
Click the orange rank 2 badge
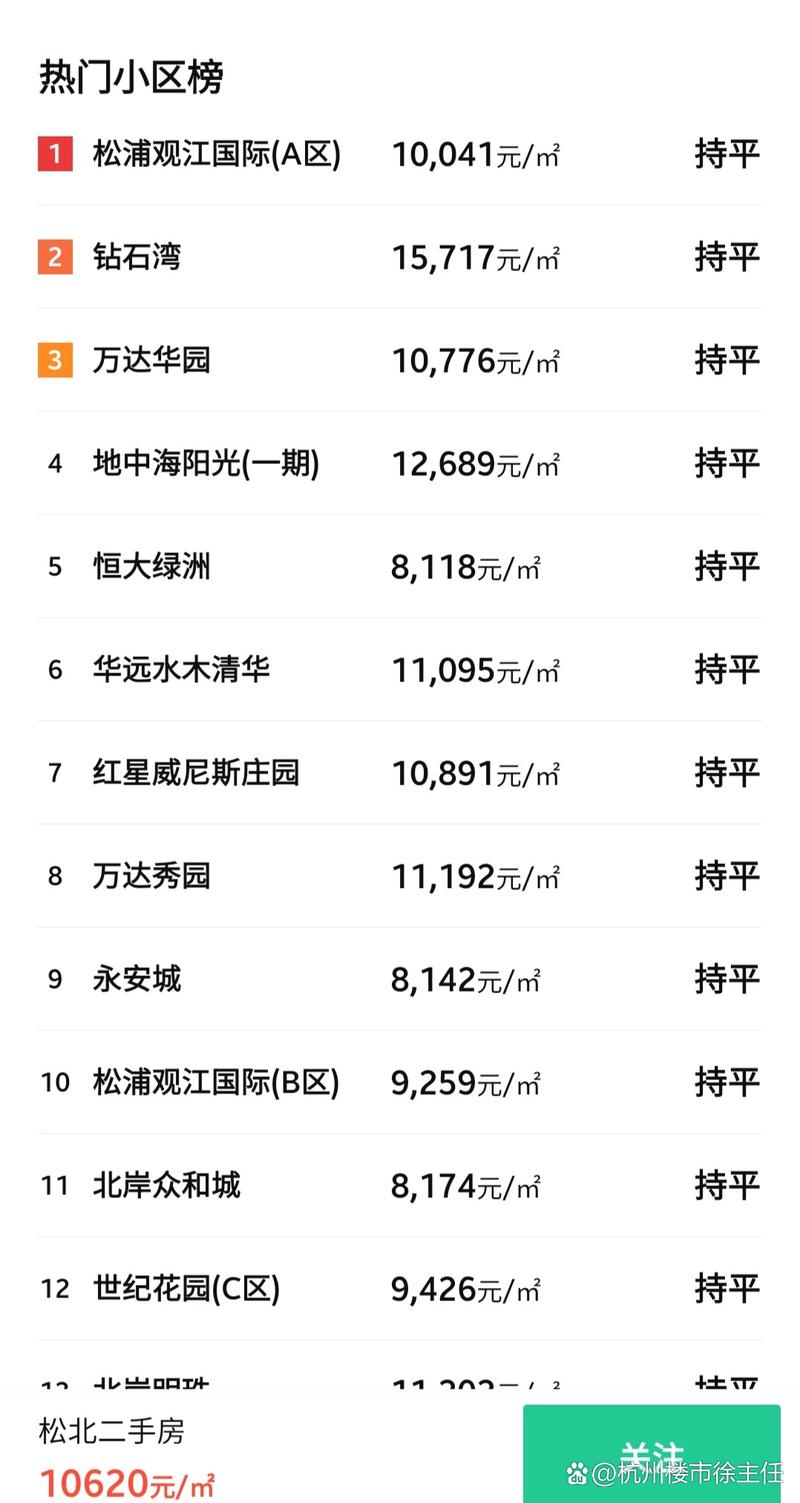[54, 257]
